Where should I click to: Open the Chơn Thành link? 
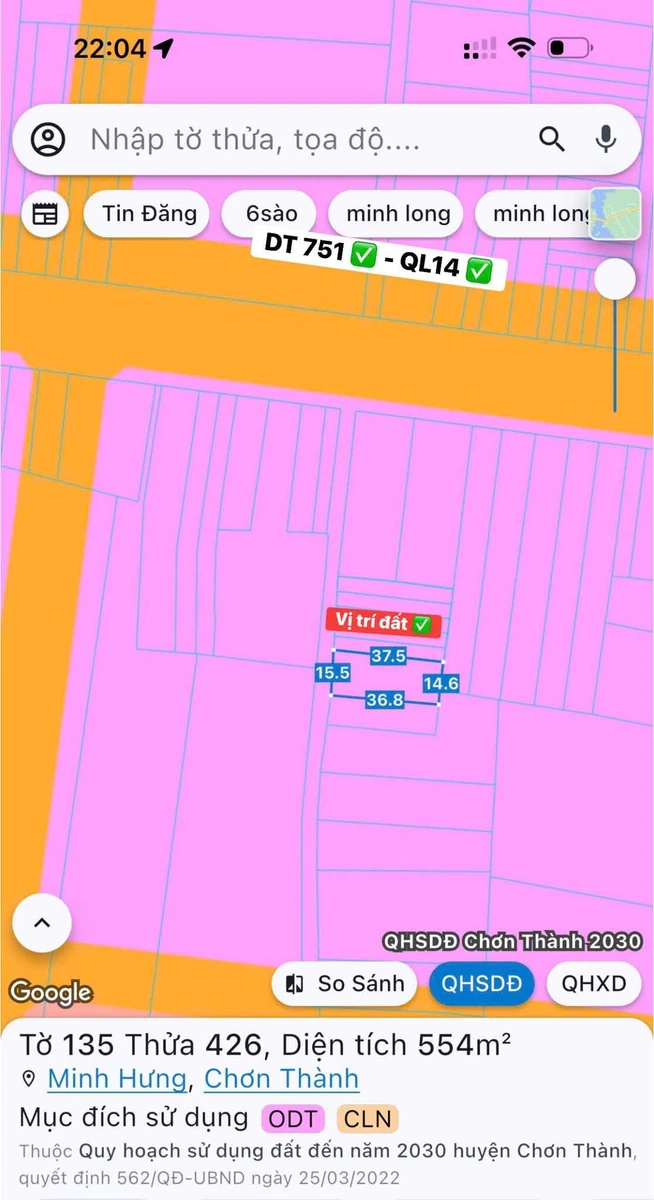(282, 1079)
